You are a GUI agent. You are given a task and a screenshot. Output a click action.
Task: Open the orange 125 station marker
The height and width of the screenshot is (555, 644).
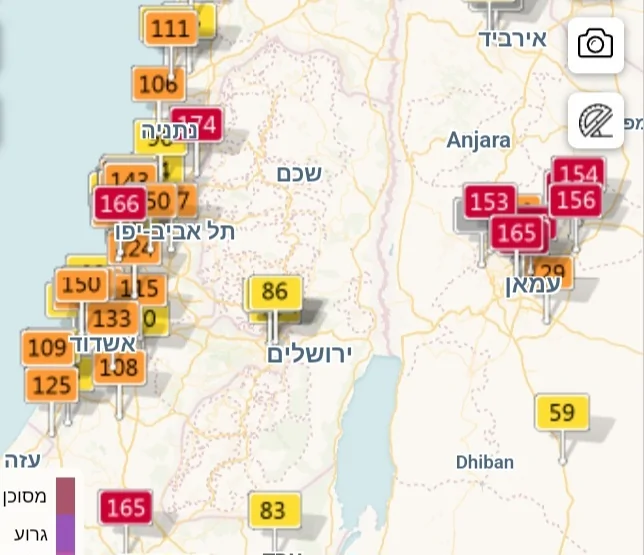point(51,384)
